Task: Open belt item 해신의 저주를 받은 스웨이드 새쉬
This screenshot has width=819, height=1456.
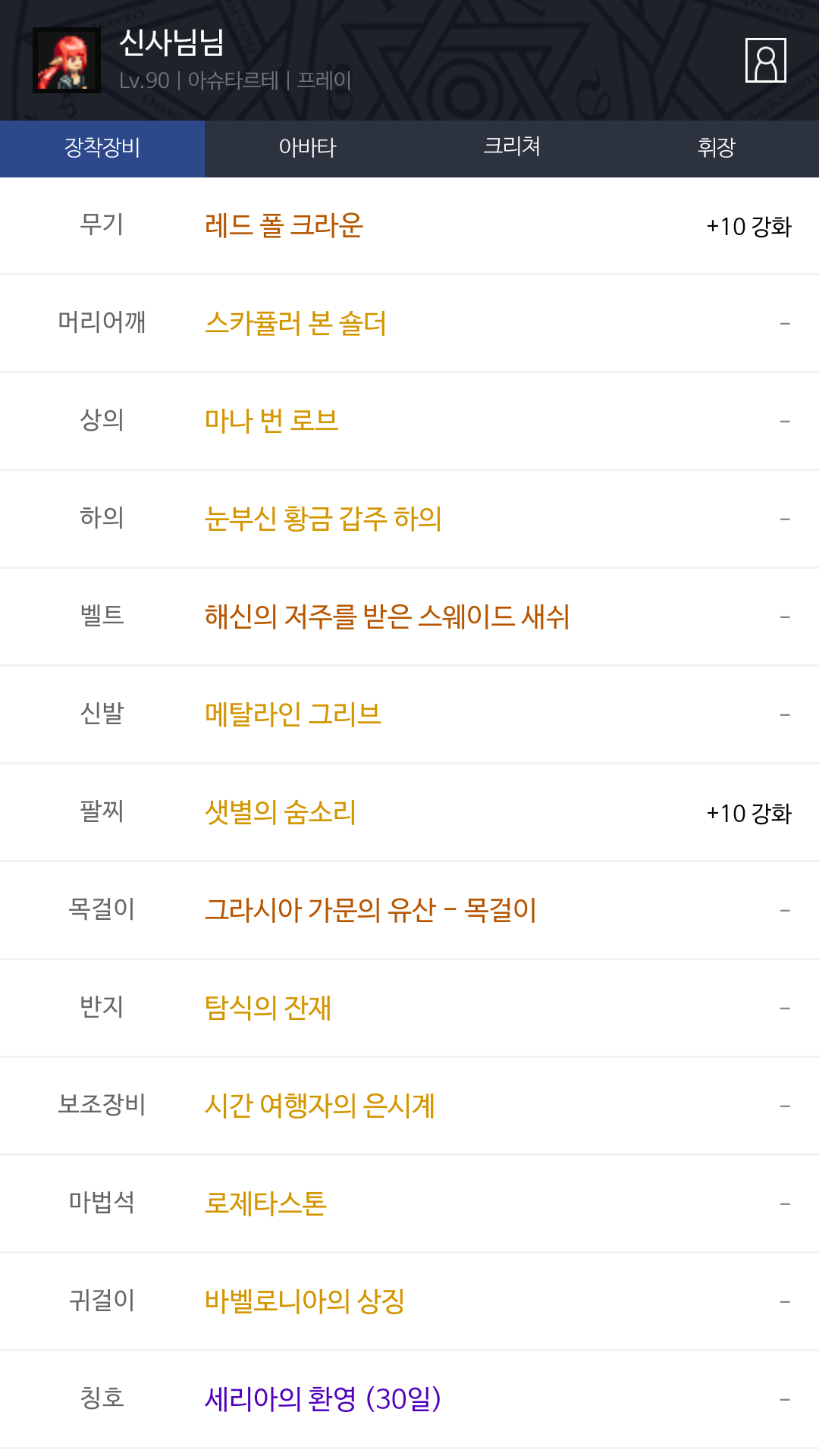Action: (387, 617)
